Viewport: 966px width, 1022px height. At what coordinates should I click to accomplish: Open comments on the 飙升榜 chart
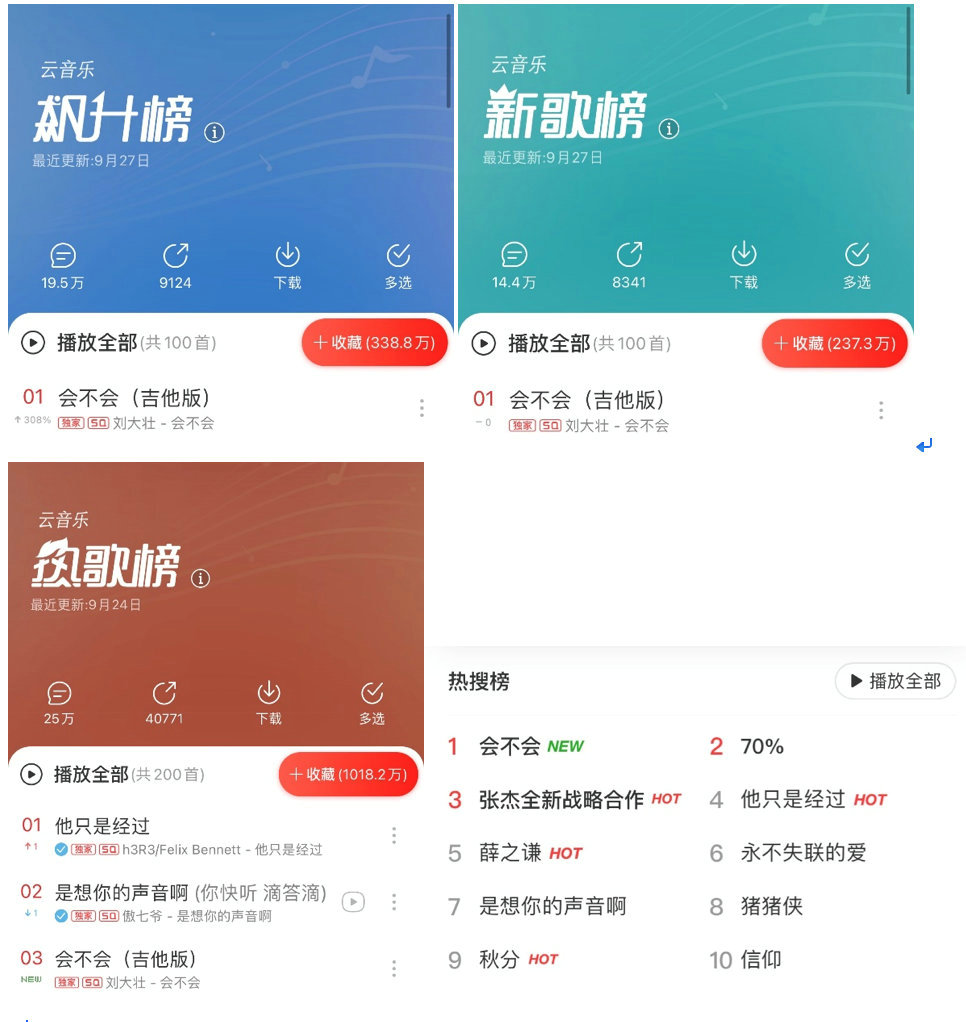(x=61, y=255)
